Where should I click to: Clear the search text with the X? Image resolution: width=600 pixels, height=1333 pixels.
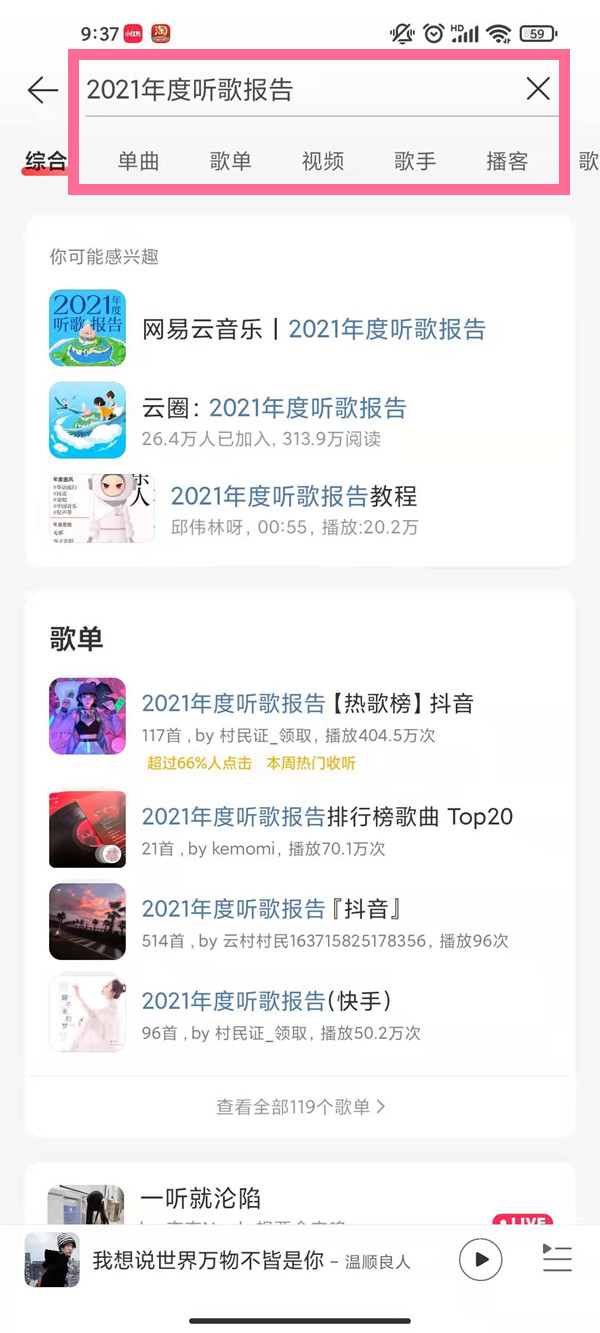click(x=538, y=89)
